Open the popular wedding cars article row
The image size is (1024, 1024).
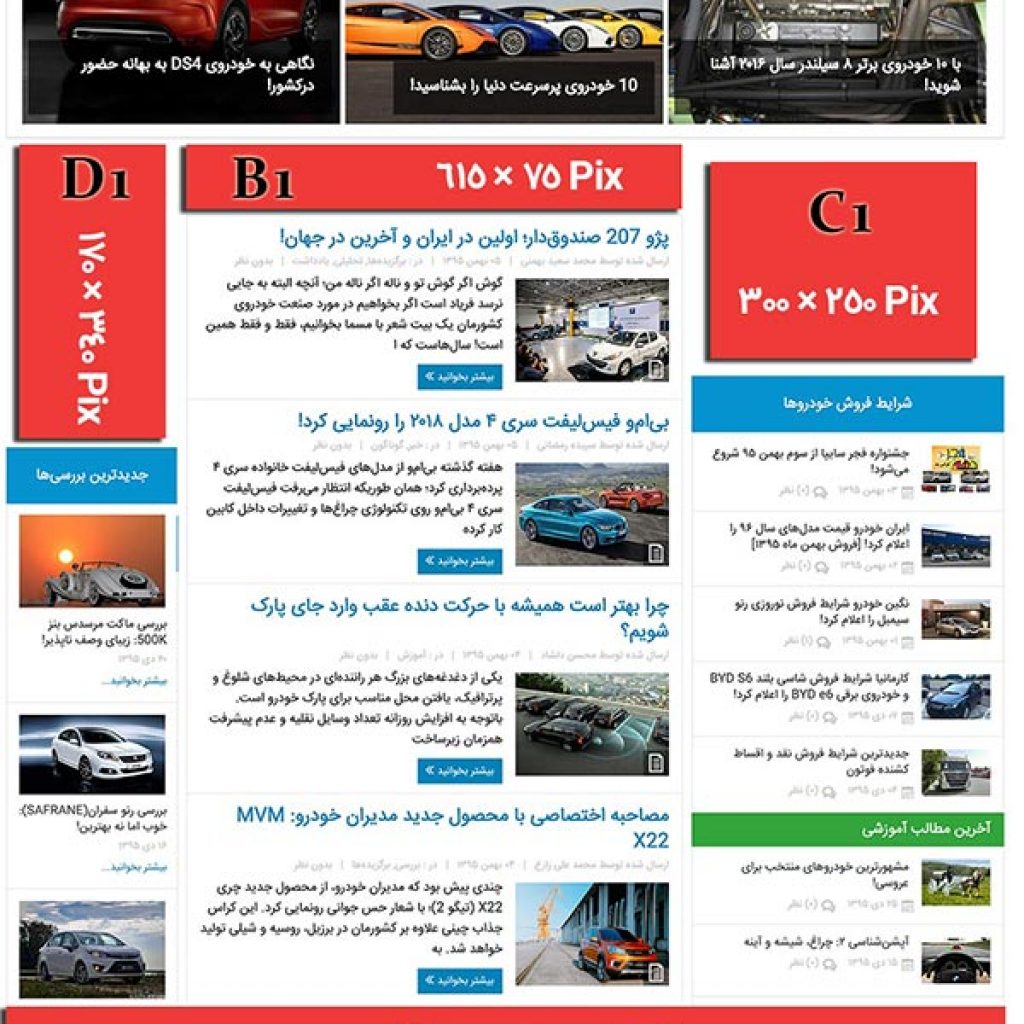click(848, 886)
